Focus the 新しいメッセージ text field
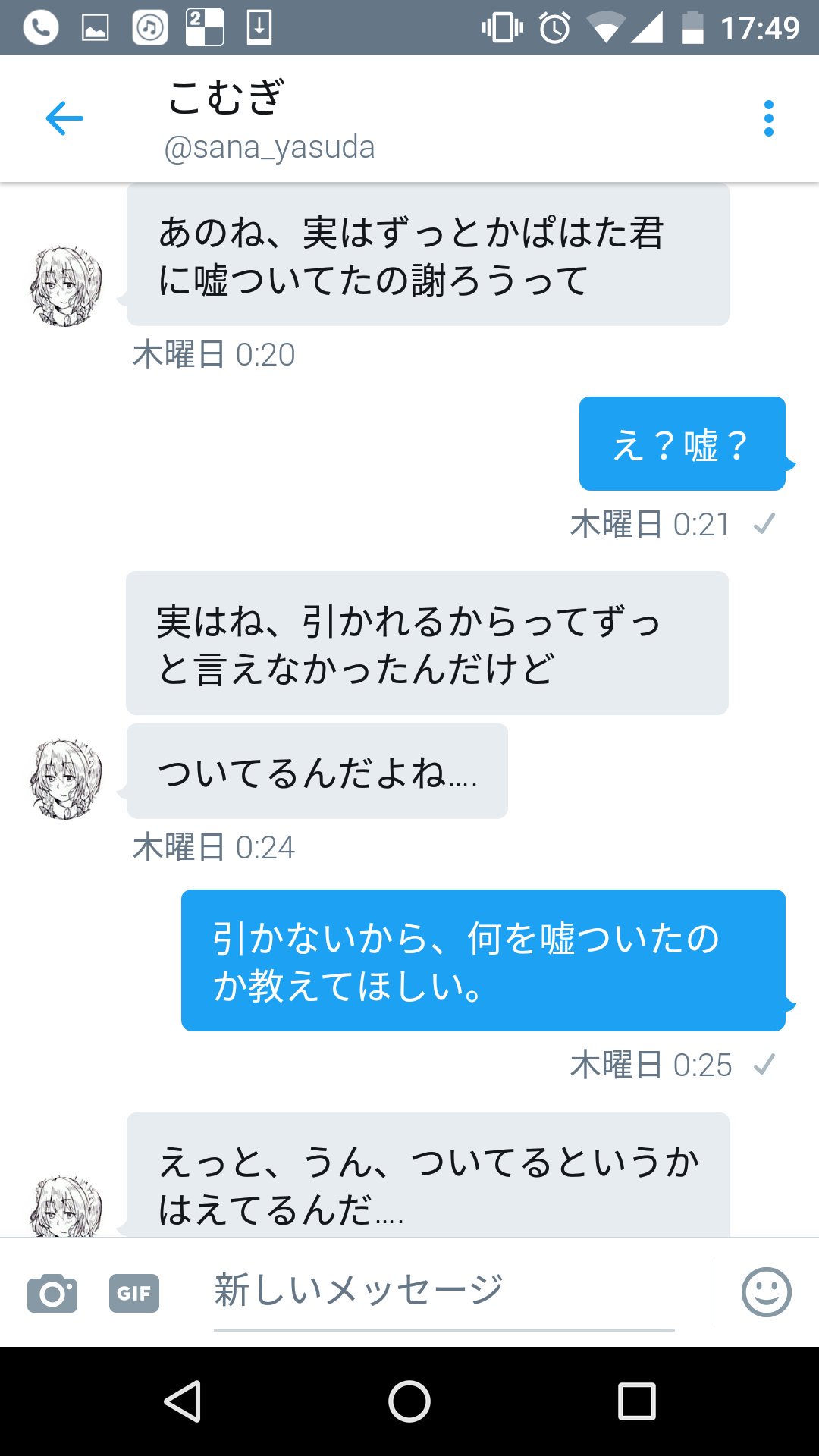 444,1292
